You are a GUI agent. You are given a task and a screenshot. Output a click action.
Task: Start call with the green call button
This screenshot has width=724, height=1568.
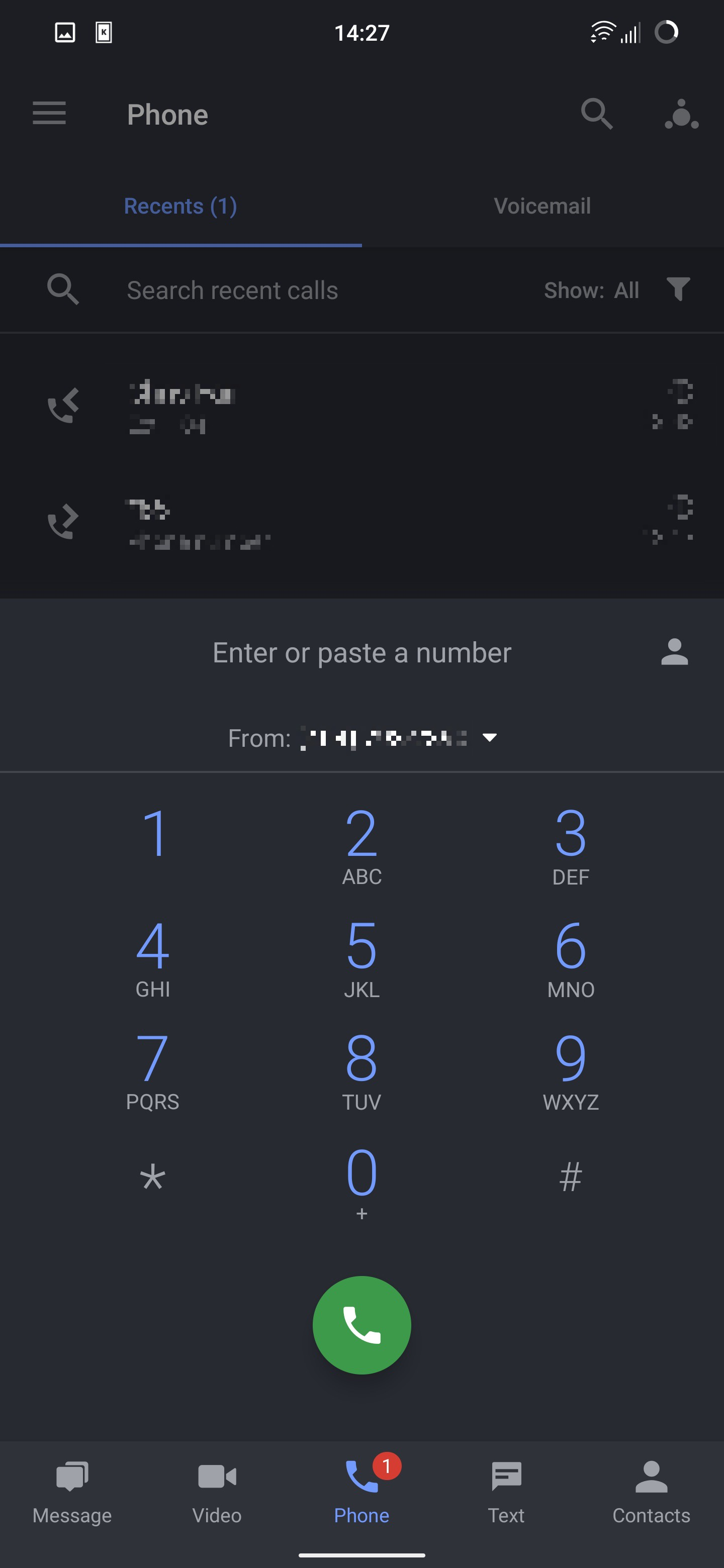pos(361,1325)
